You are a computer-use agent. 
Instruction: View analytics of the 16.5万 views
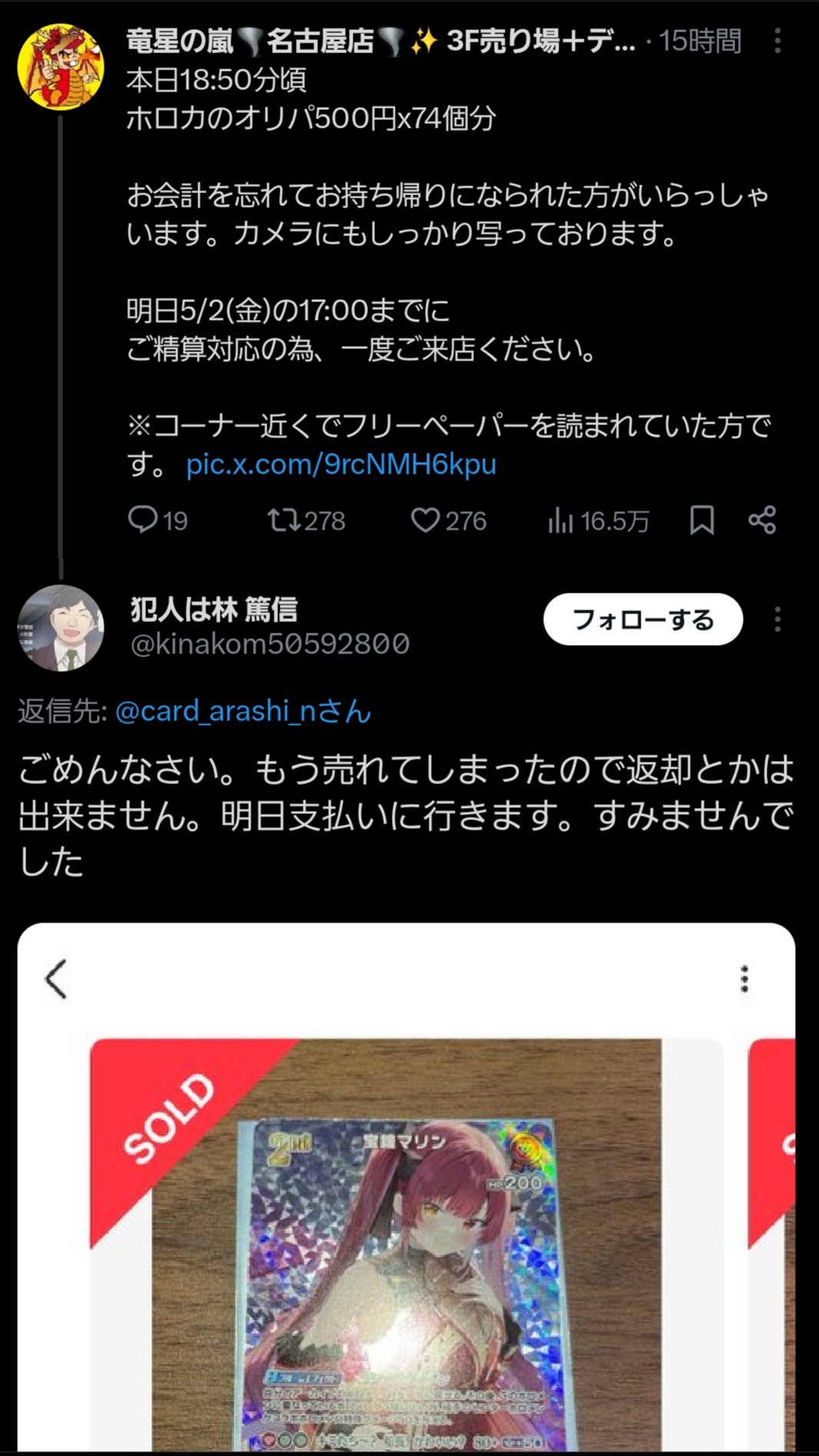pos(598,521)
